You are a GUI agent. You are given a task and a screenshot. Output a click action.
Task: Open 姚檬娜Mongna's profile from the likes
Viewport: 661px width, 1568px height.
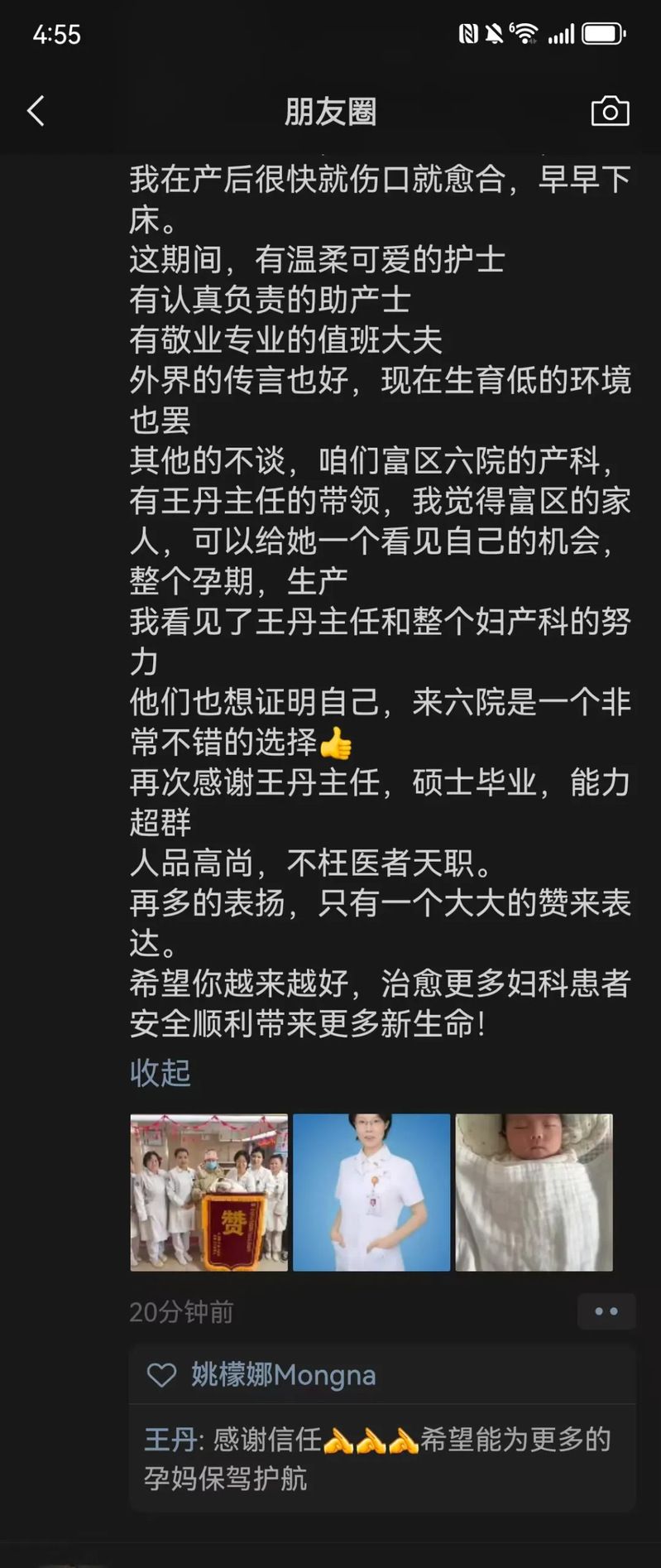coord(283,1375)
